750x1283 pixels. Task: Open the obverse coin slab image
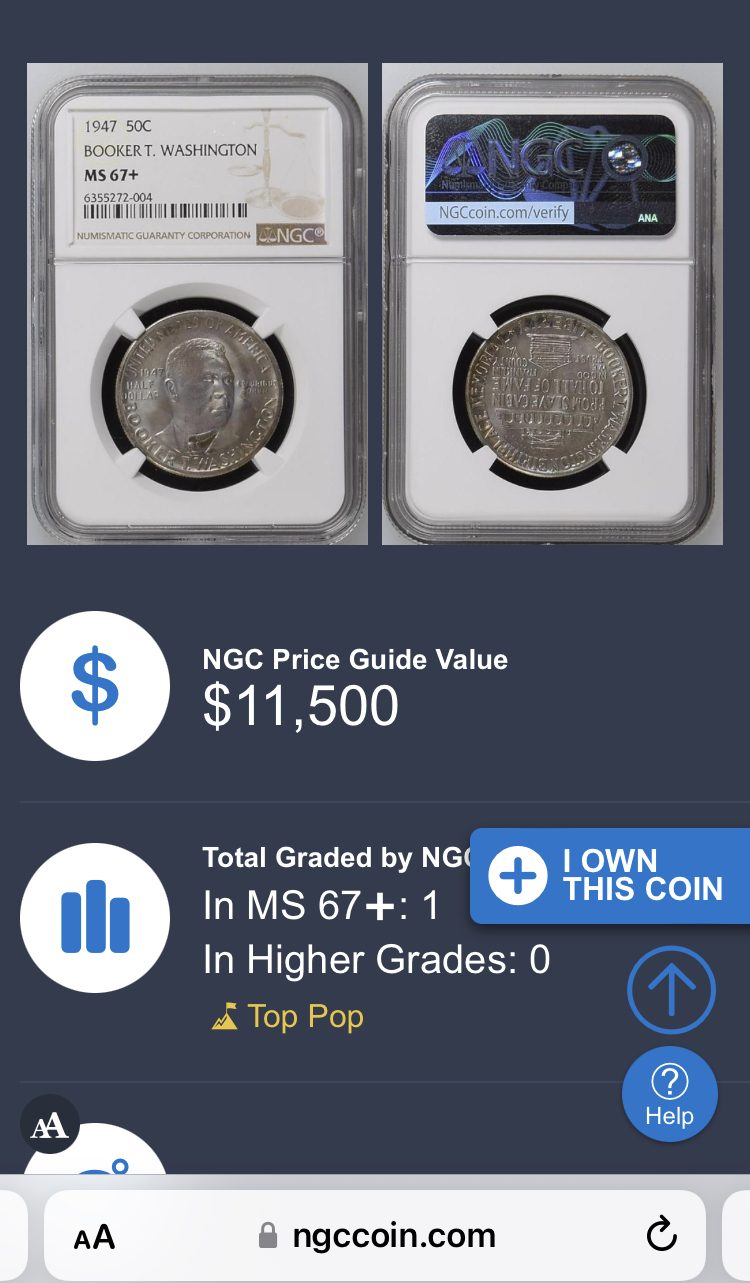click(197, 304)
